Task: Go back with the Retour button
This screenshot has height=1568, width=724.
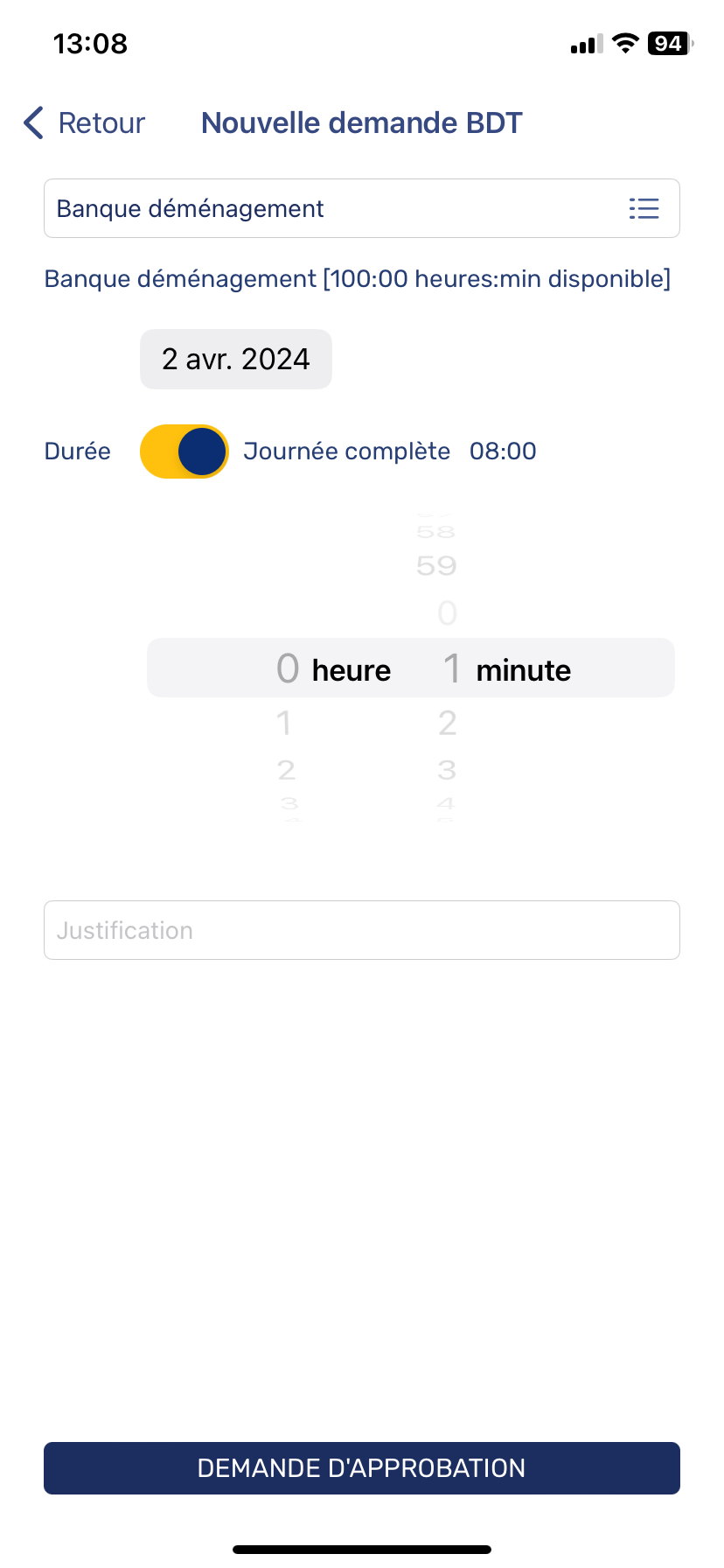Action: coord(85,123)
